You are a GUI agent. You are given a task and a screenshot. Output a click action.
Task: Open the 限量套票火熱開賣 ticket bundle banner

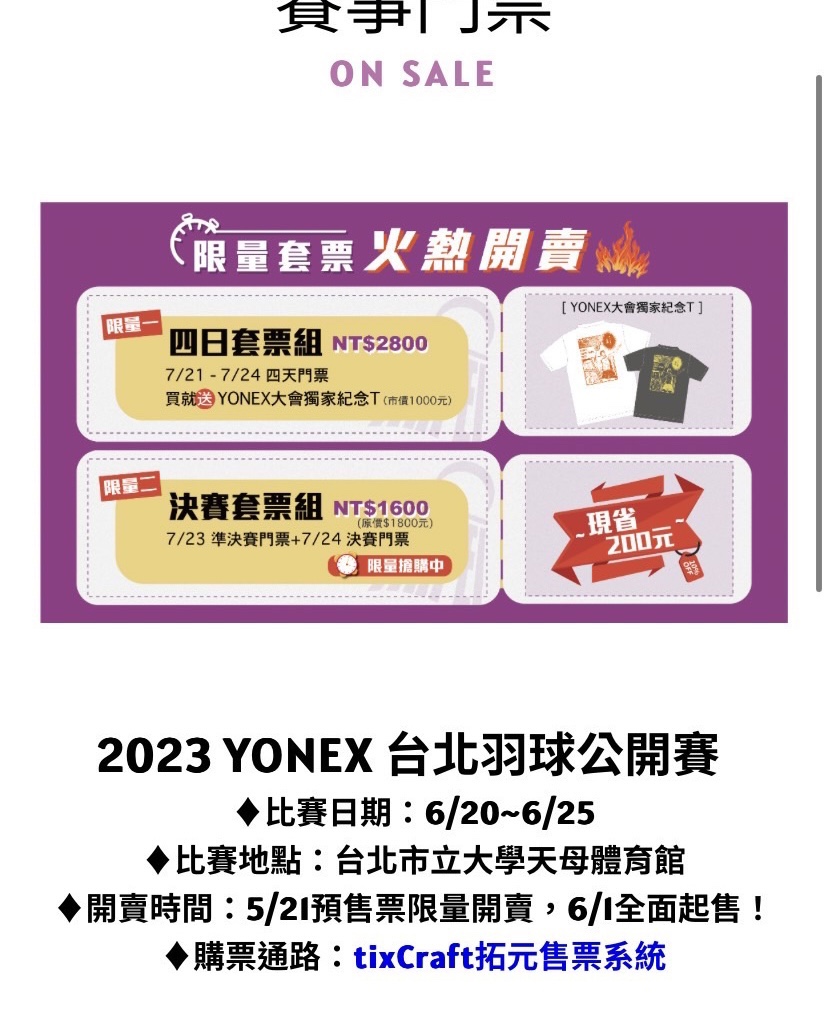(413, 412)
